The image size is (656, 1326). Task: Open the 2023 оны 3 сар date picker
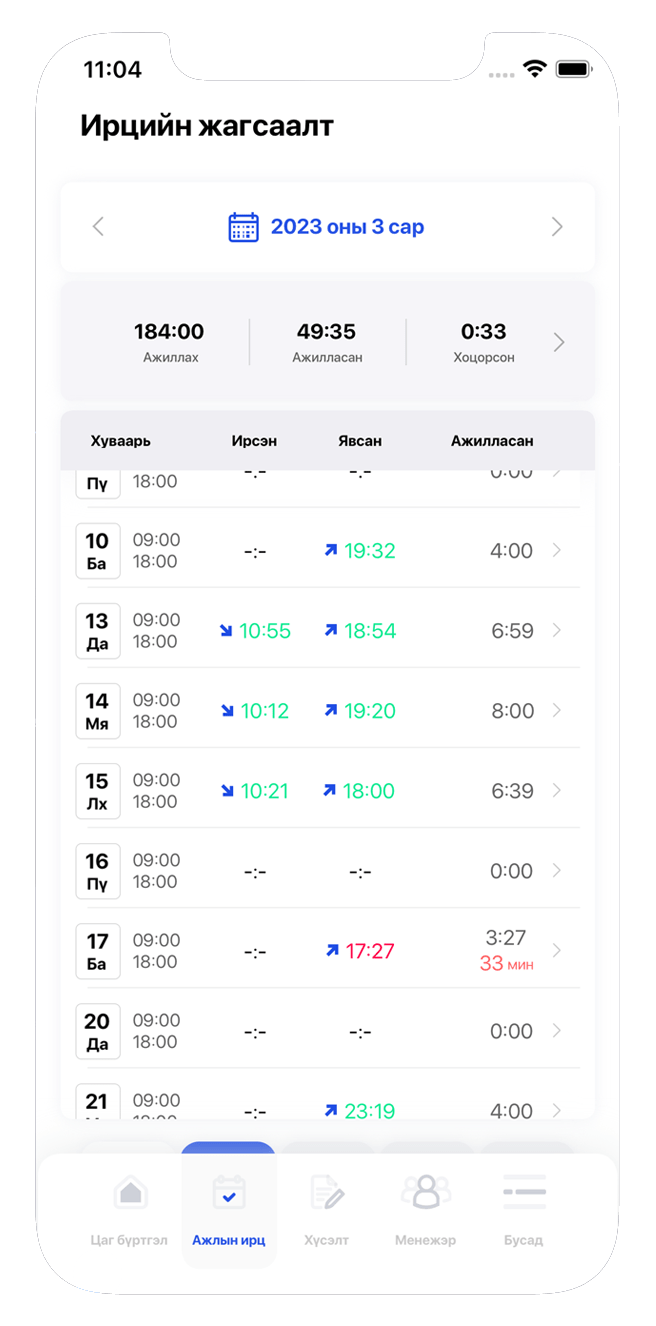click(327, 227)
